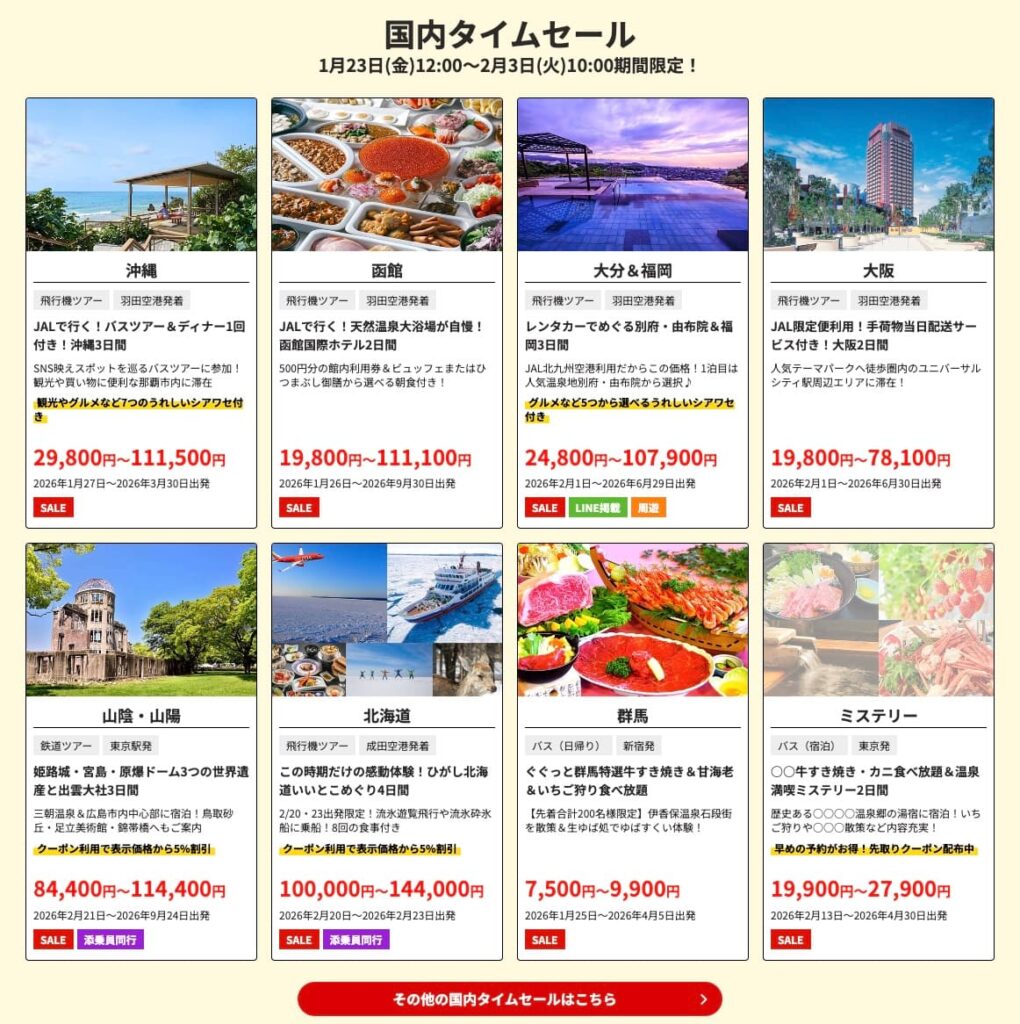Open the 大分＆福岡 rental car tour
The width and height of the screenshot is (1020, 1024).
point(632,270)
